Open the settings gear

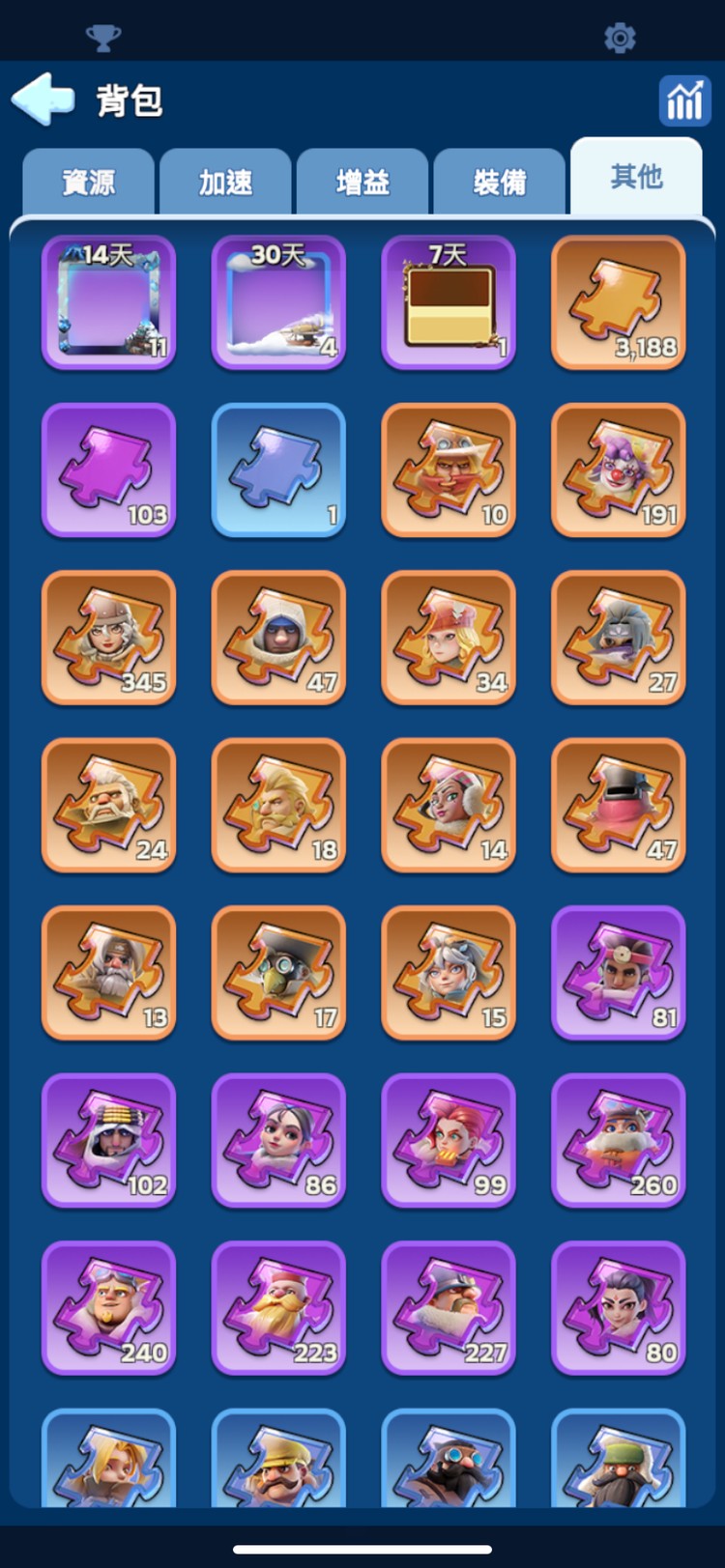click(620, 38)
